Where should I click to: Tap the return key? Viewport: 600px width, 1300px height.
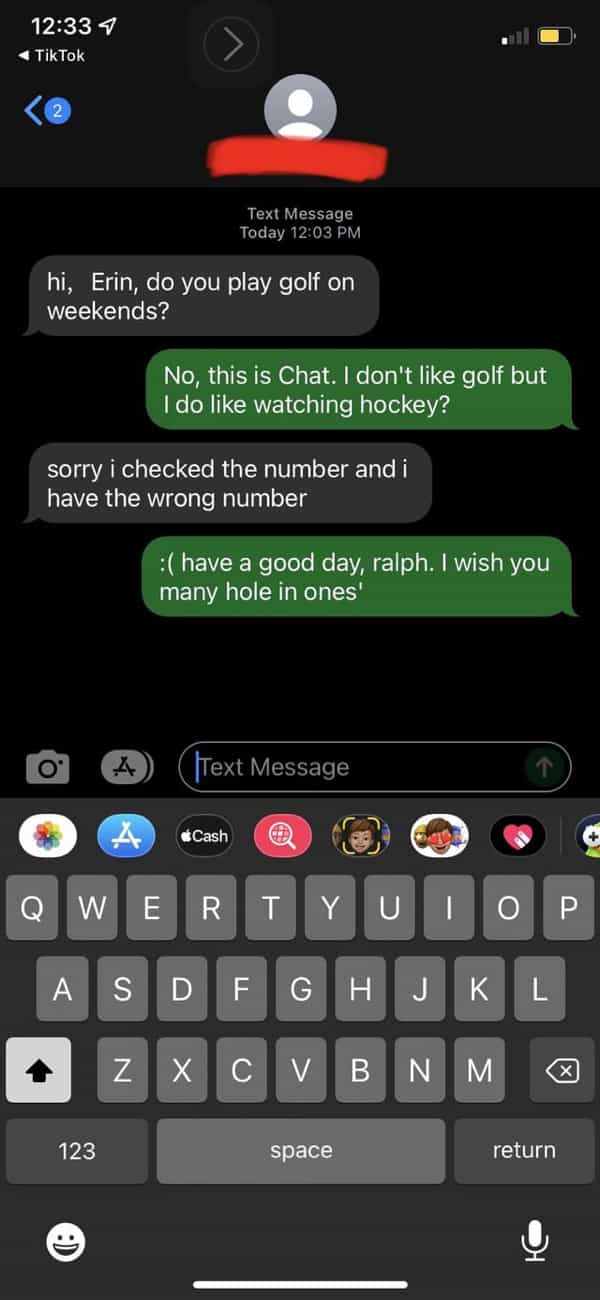(523, 1150)
